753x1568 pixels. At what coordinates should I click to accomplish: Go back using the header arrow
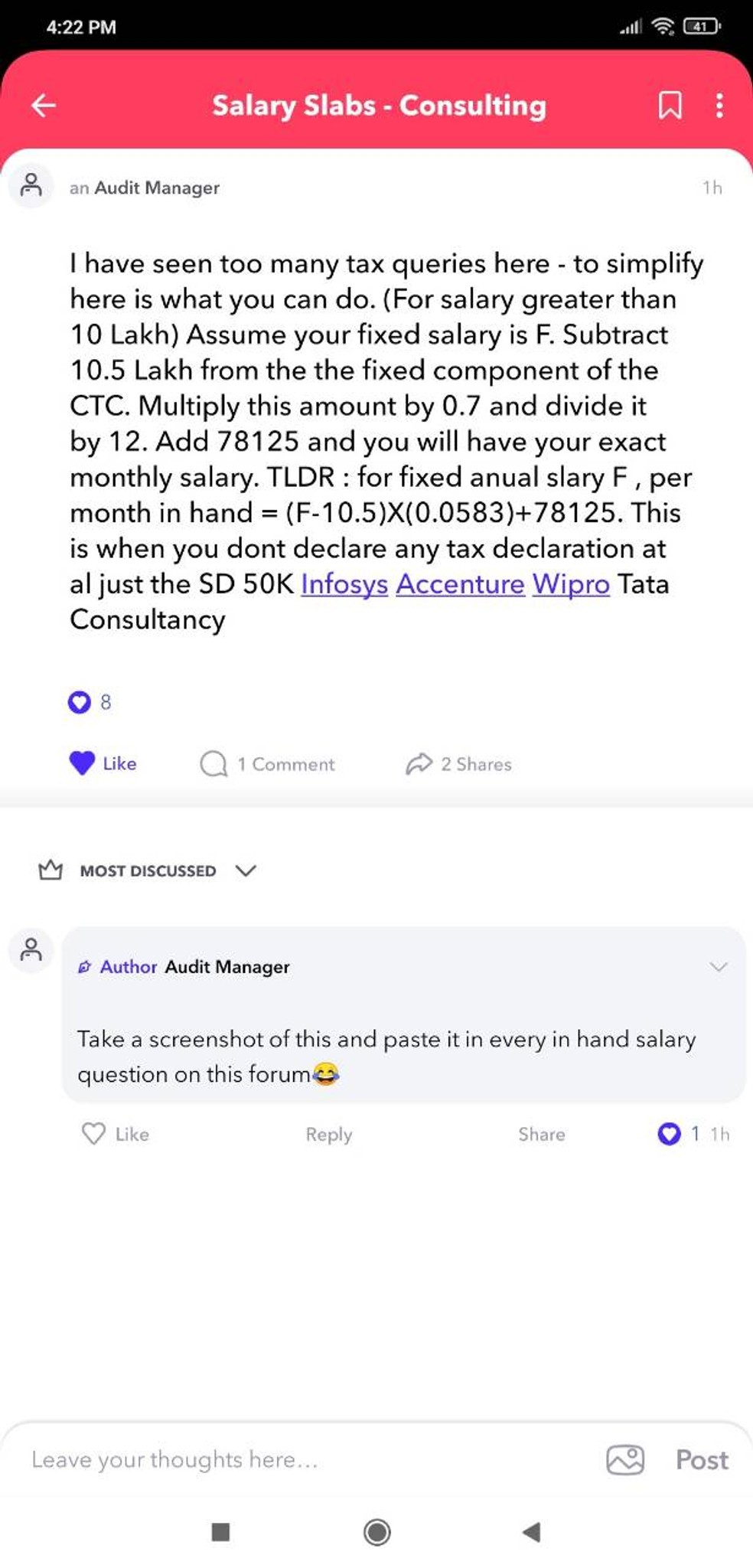44,105
